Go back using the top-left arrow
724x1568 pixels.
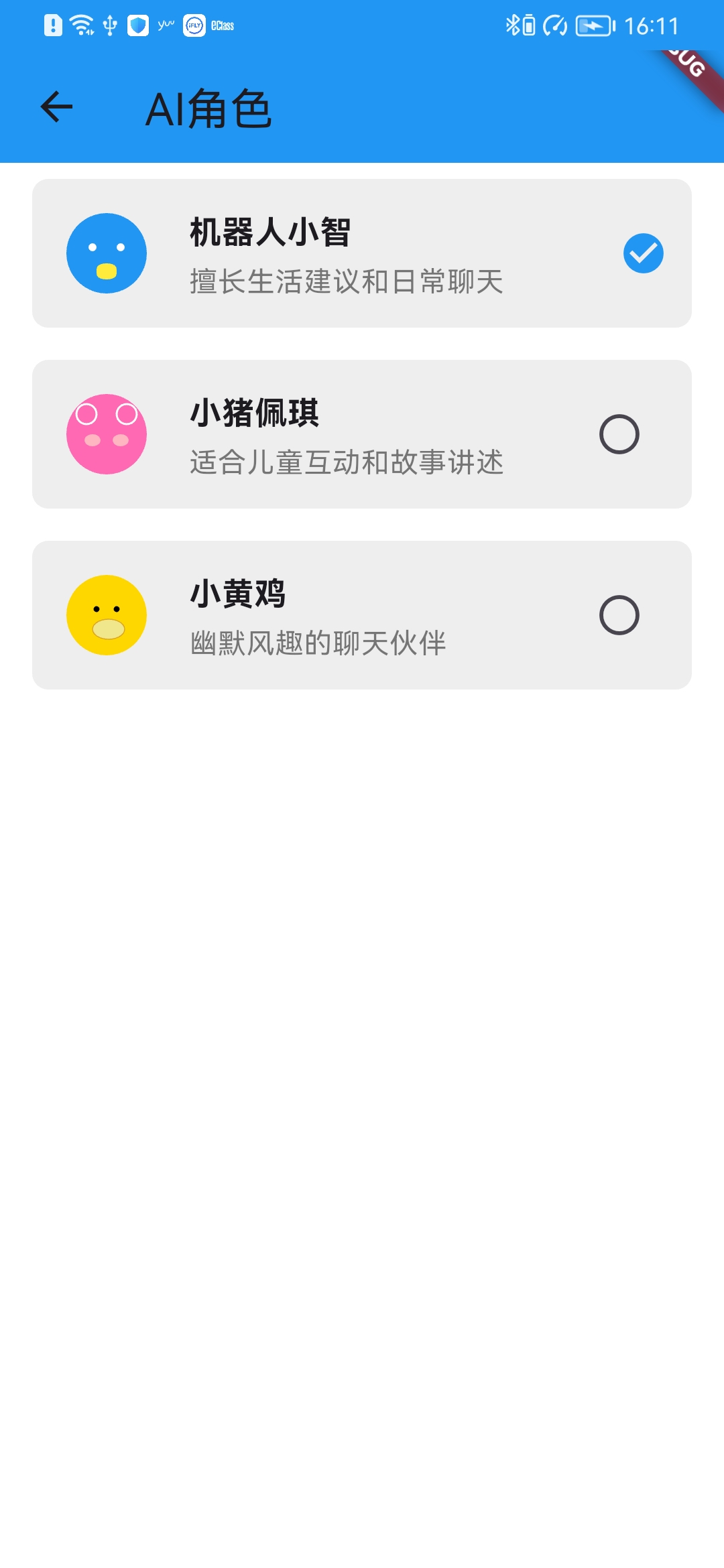[x=56, y=107]
